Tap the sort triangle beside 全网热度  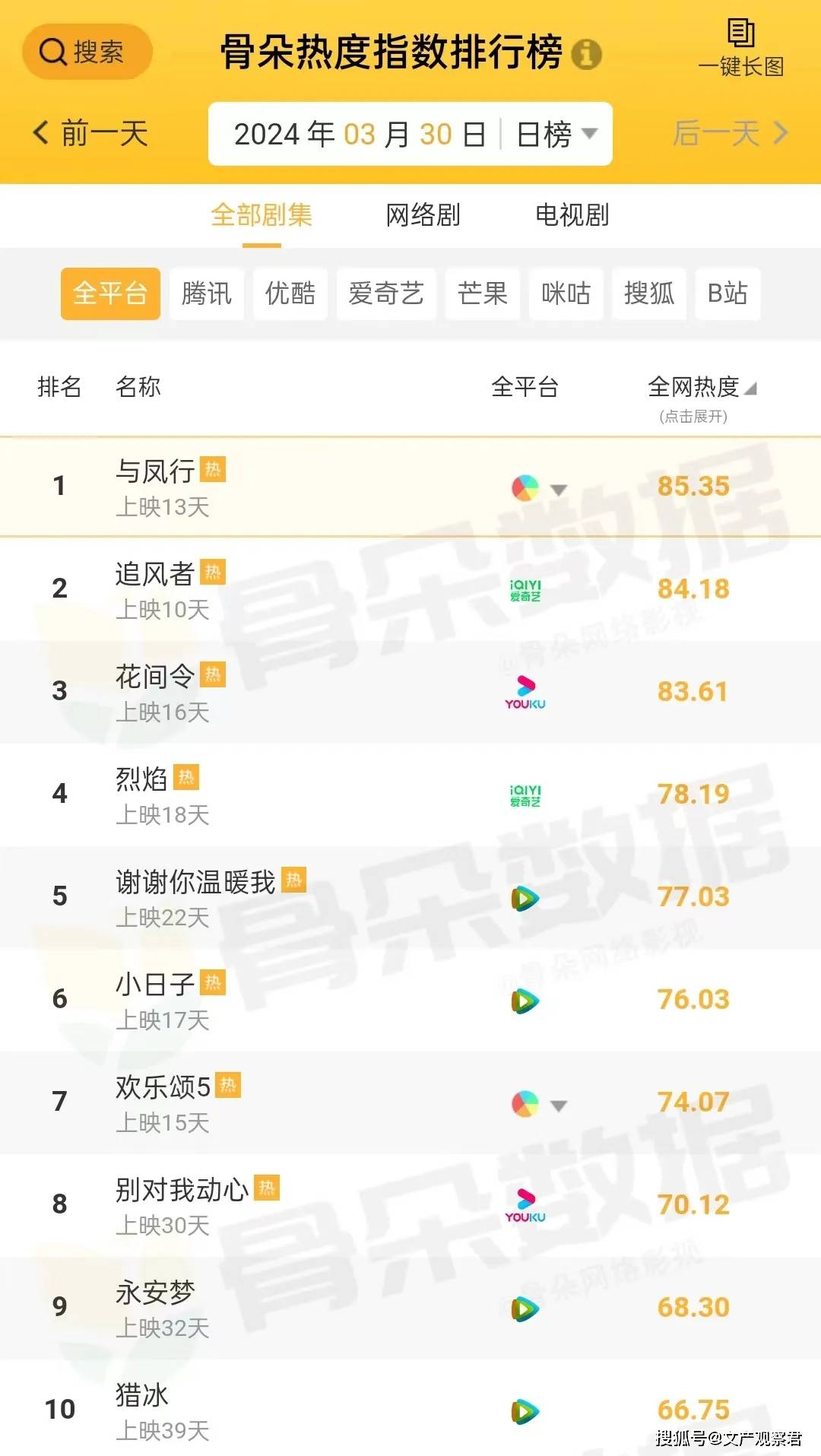(749, 388)
